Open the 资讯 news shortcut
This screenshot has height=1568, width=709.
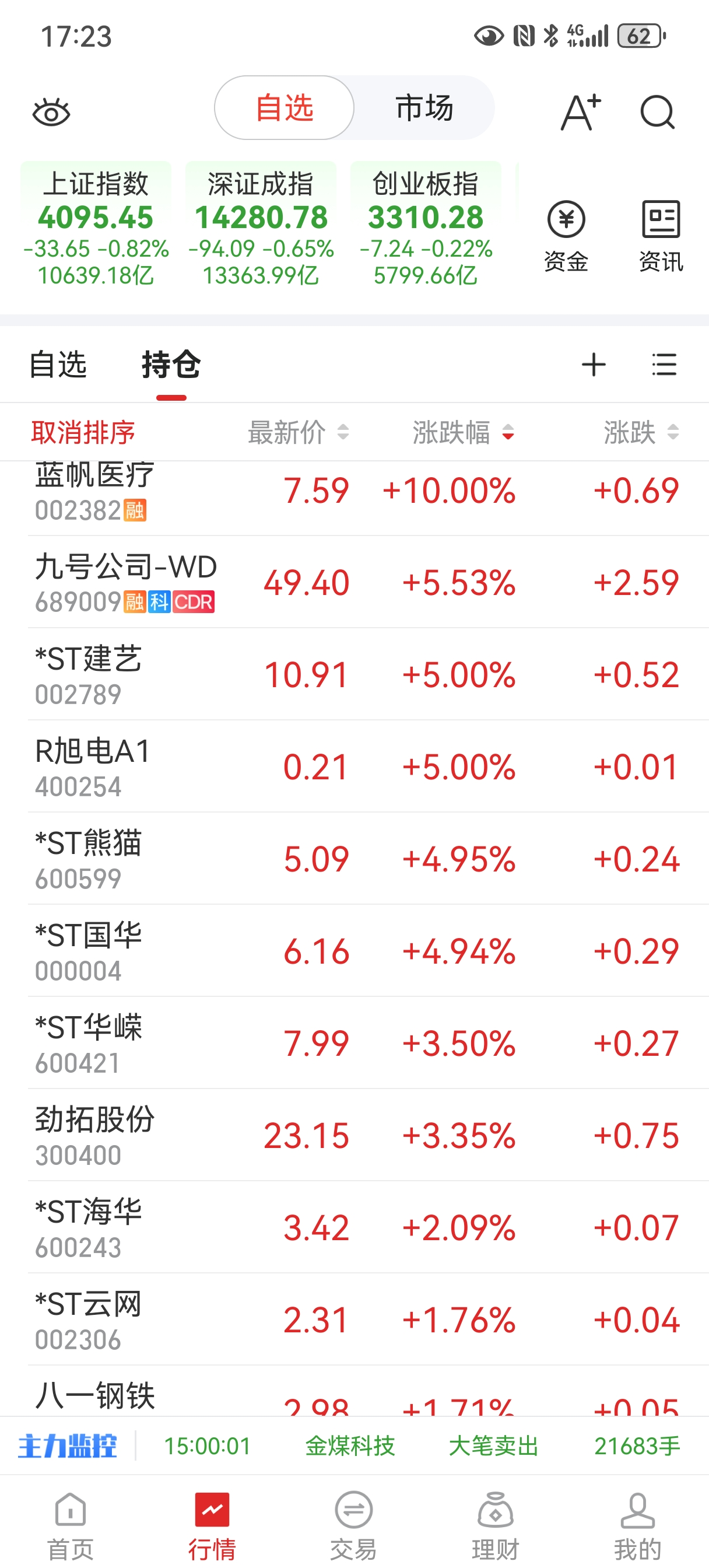pyautogui.click(x=660, y=236)
